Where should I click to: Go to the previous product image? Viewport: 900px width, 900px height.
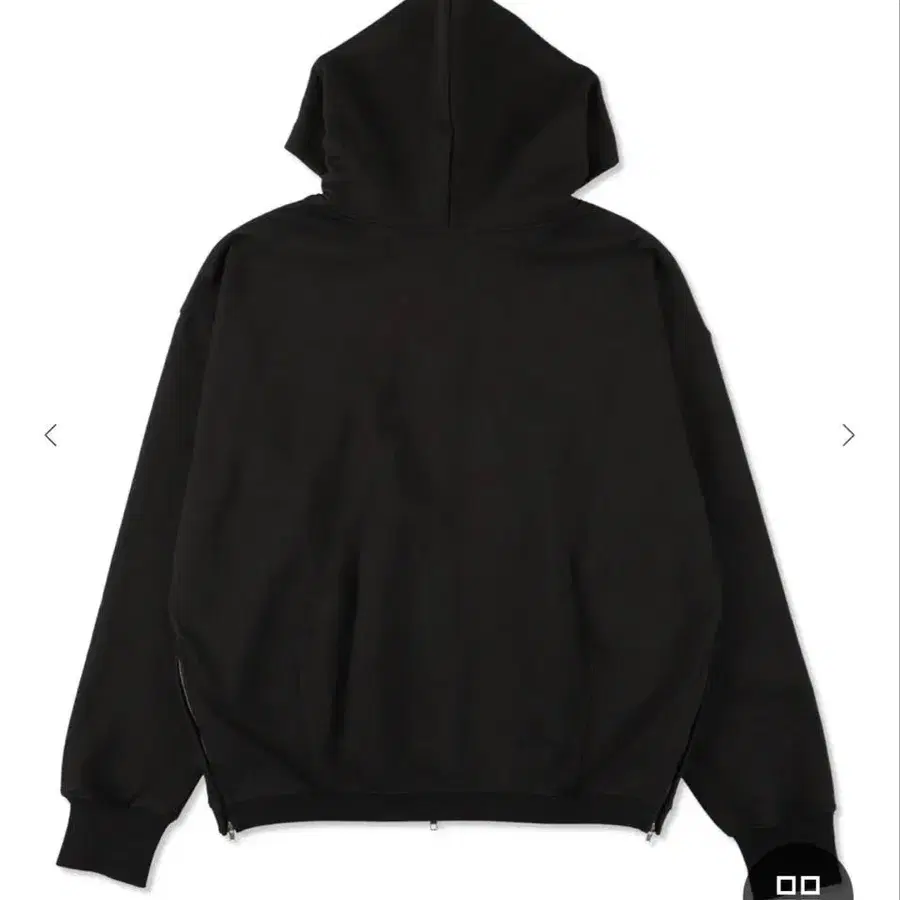pos(51,435)
